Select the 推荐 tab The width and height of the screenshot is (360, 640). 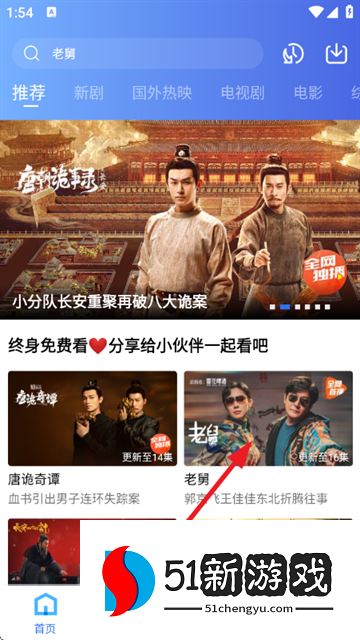tap(29, 93)
